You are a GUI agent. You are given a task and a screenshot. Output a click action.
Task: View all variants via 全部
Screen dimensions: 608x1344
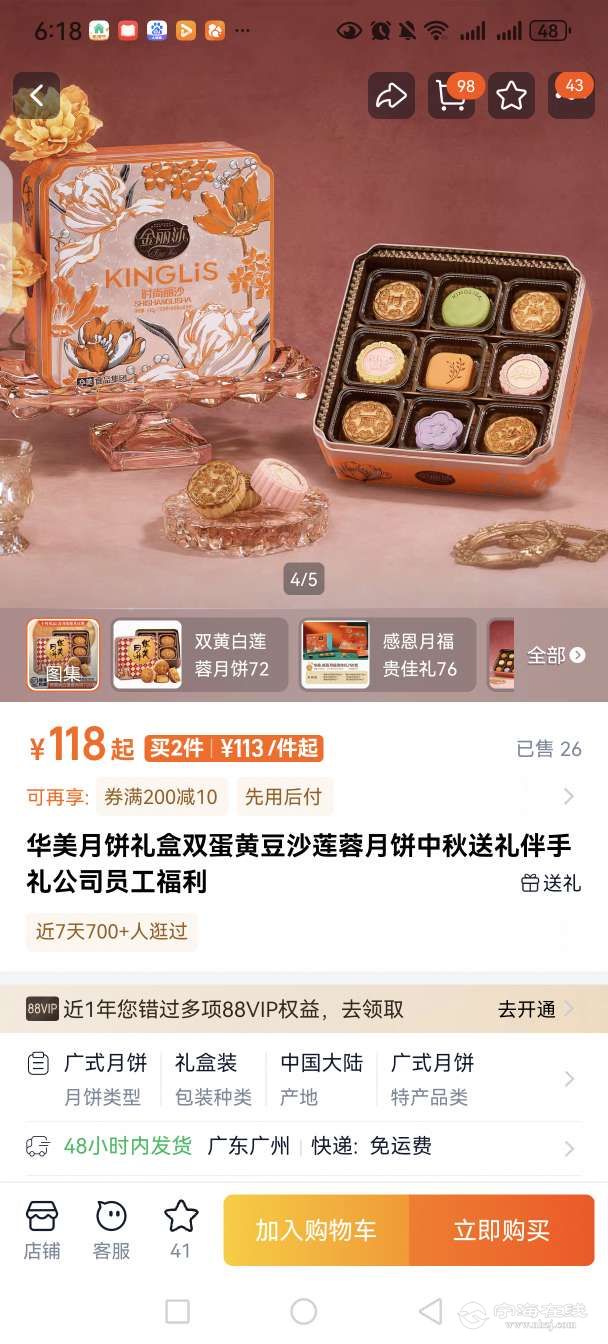(x=556, y=655)
